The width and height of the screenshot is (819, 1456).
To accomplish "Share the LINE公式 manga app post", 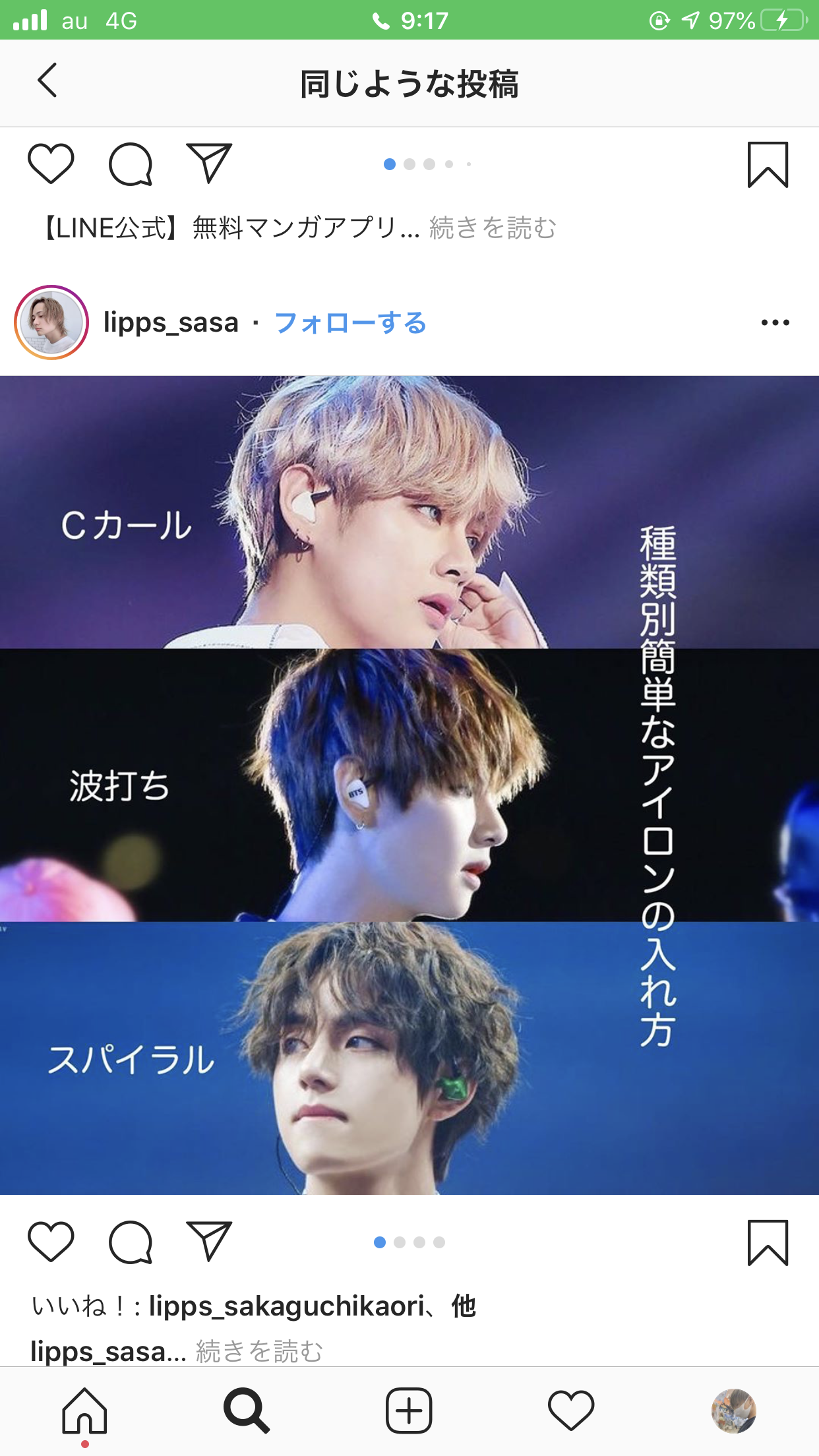I will [x=209, y=162].
